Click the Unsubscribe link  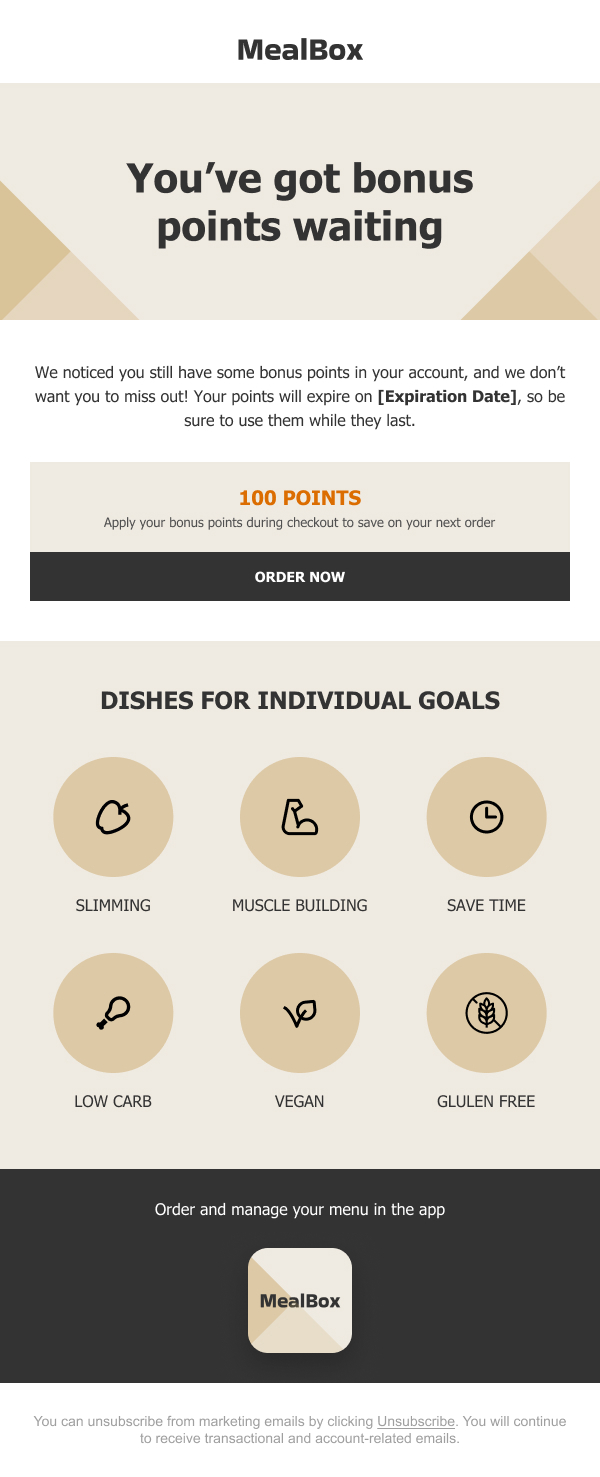(416, 1421)
